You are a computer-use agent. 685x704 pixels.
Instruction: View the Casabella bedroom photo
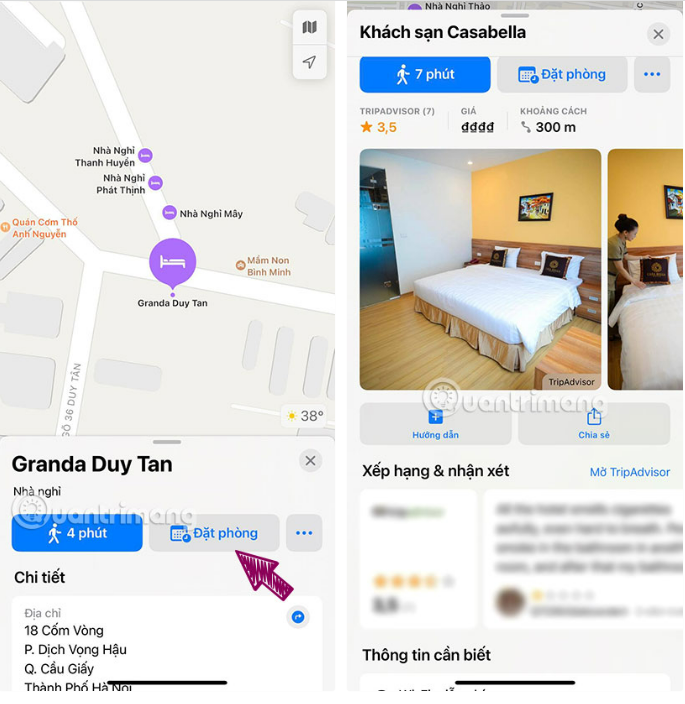pyautogui.click(x=480, y=269)
